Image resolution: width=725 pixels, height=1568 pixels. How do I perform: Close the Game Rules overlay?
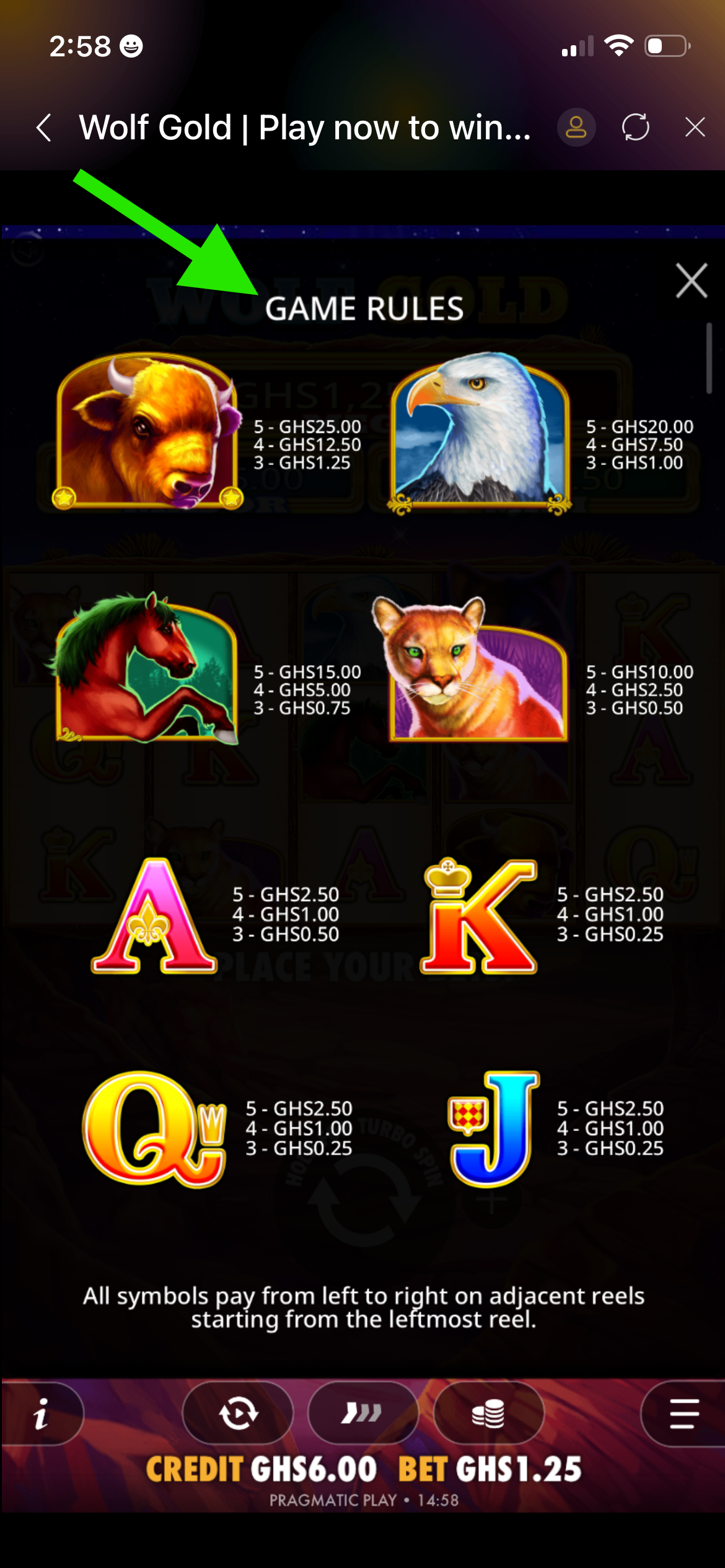[x=691, y=281]
